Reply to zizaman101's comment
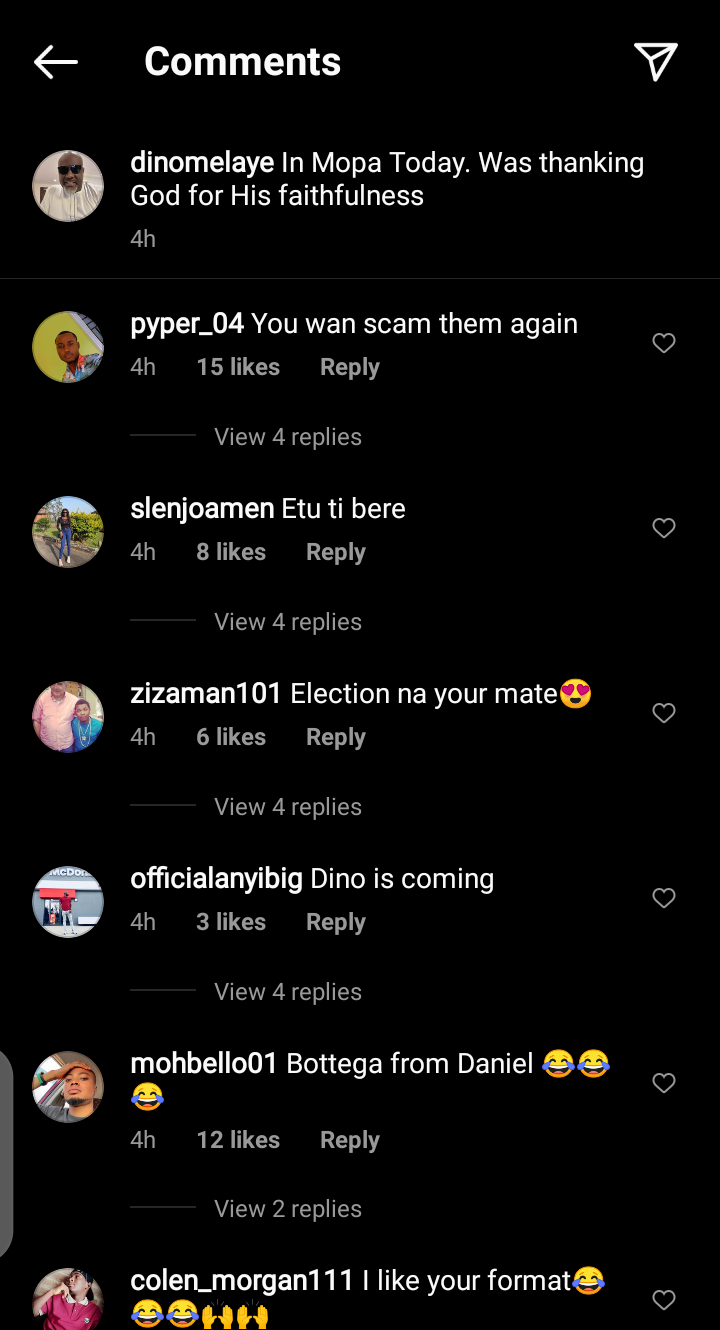This screenshot has height=1330, width=720. pos(335,737)
